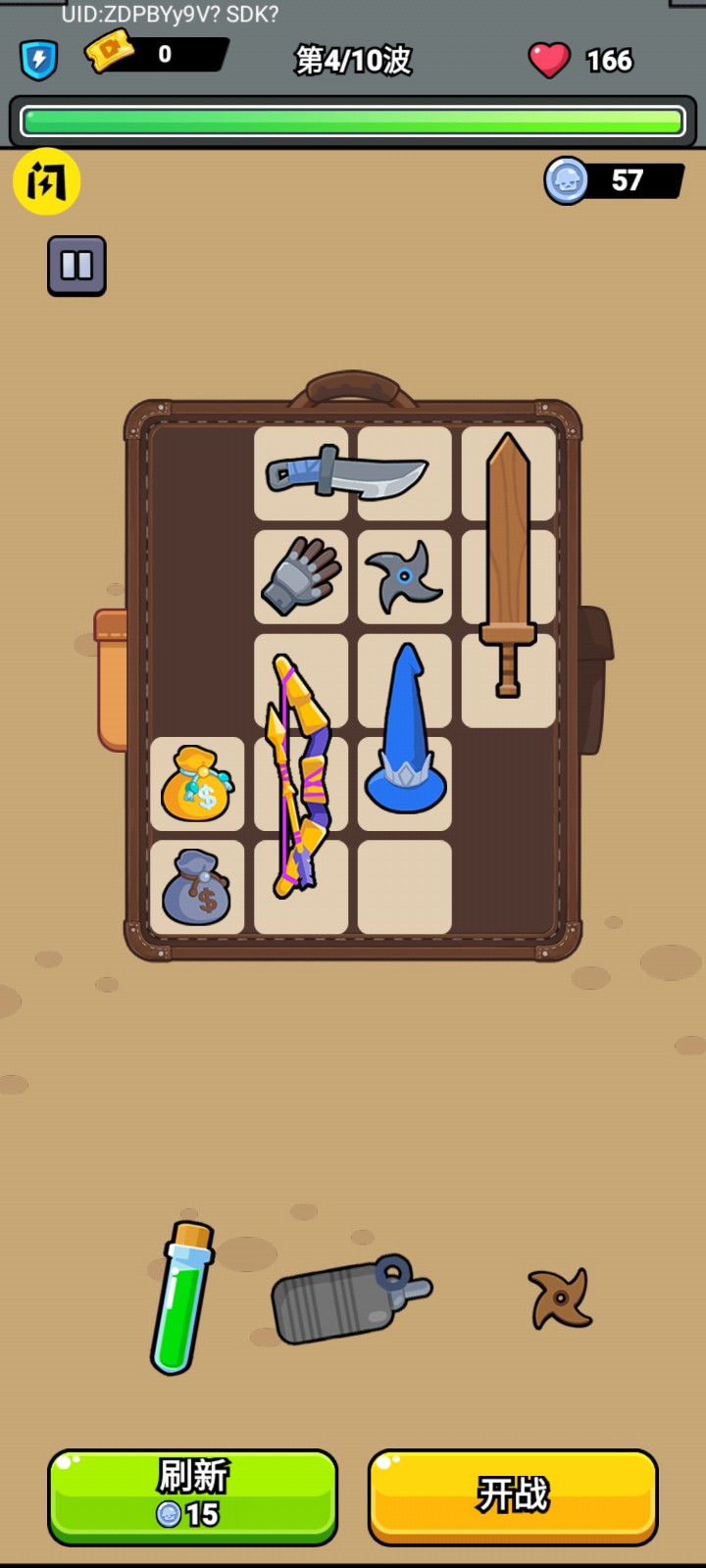Select the green potion vial
The image size is (706, 1568).
click(x=182, y=1298)
